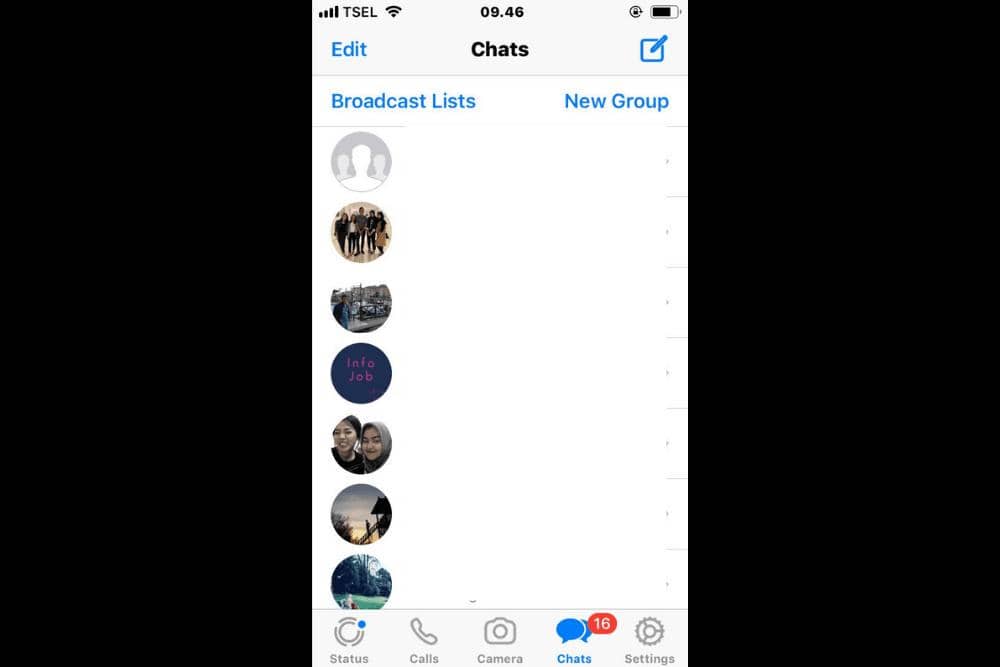Go to the Settings tab
Viewport: 1000px width, 667px height.
(x=649, y=640)
